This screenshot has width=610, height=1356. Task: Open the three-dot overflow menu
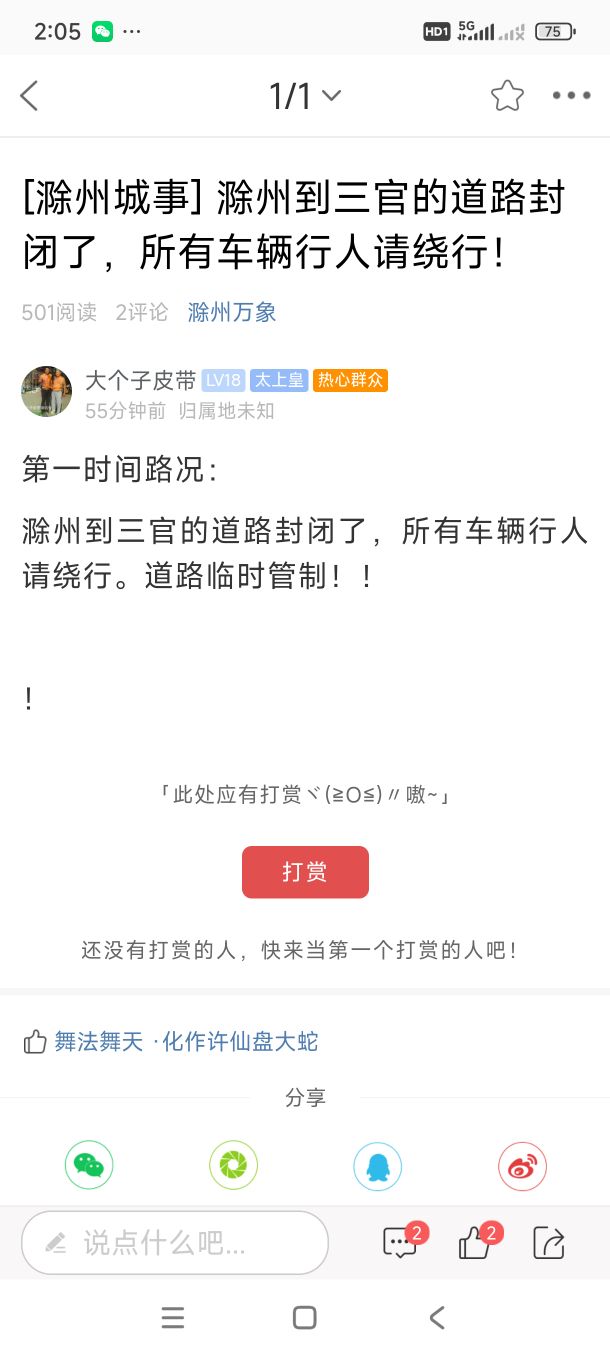click(x=571, y=96)
